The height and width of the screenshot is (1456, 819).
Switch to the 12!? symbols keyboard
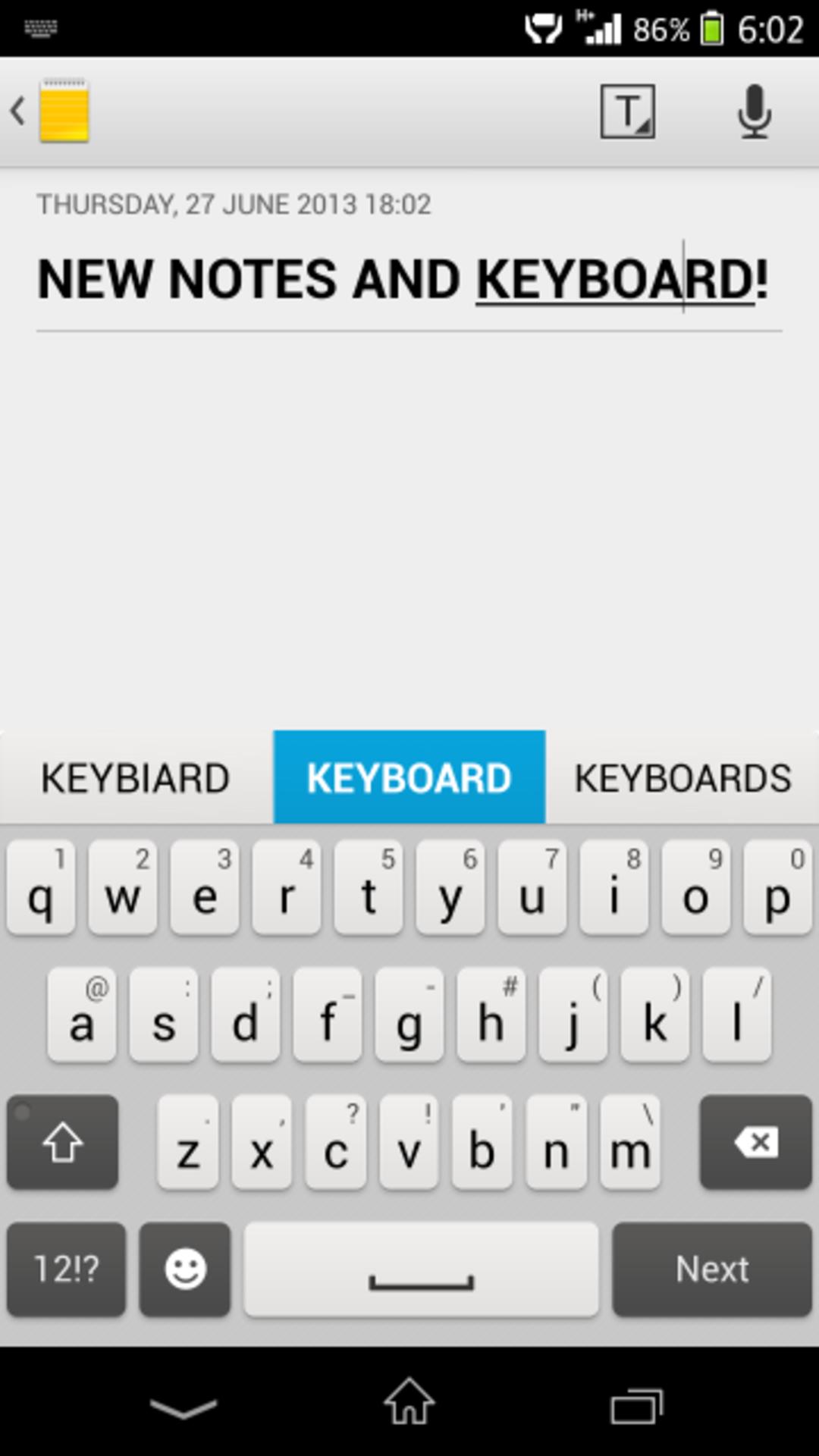67,1269
